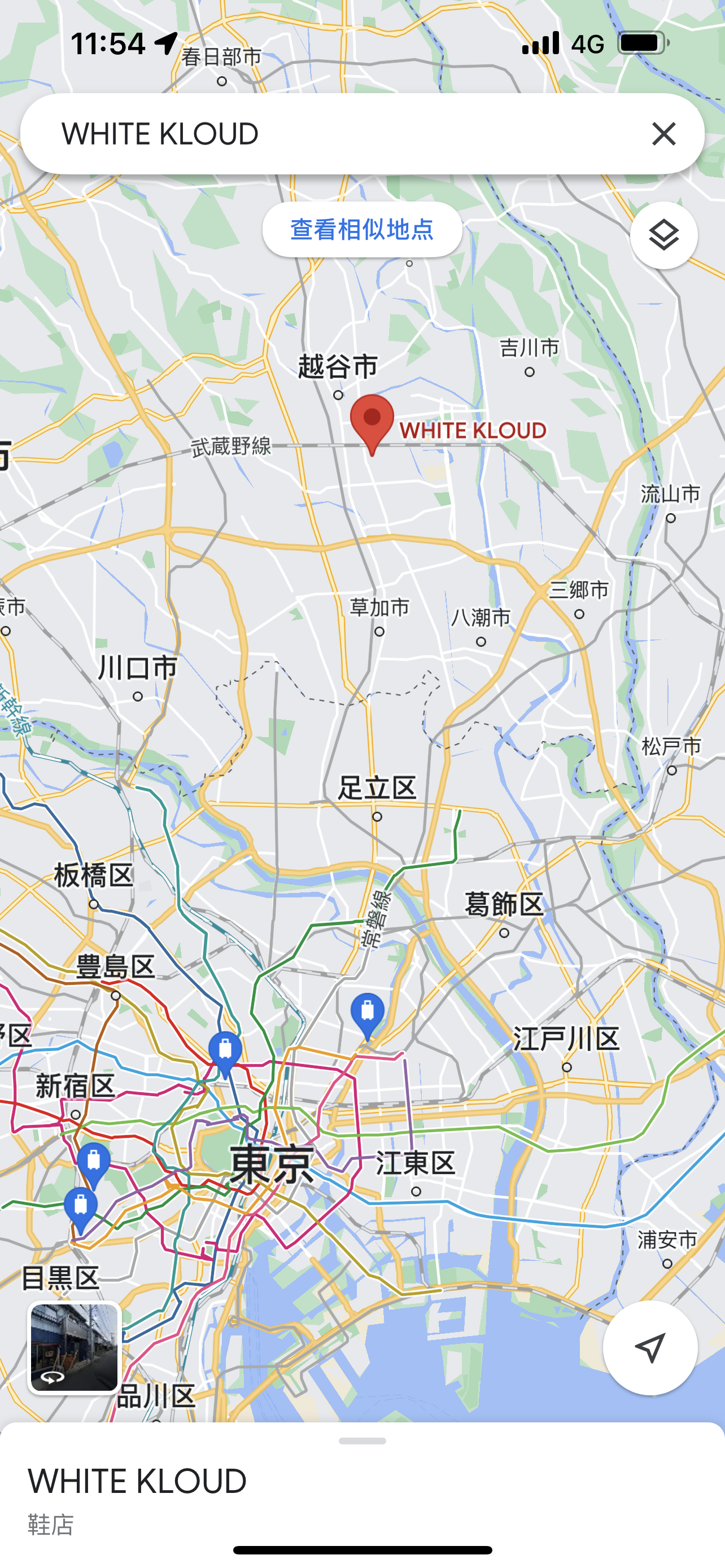The height and width of the screenshot is (1568, 725).
Task: Tap the 查看相似地点 button
Action: 362,230
